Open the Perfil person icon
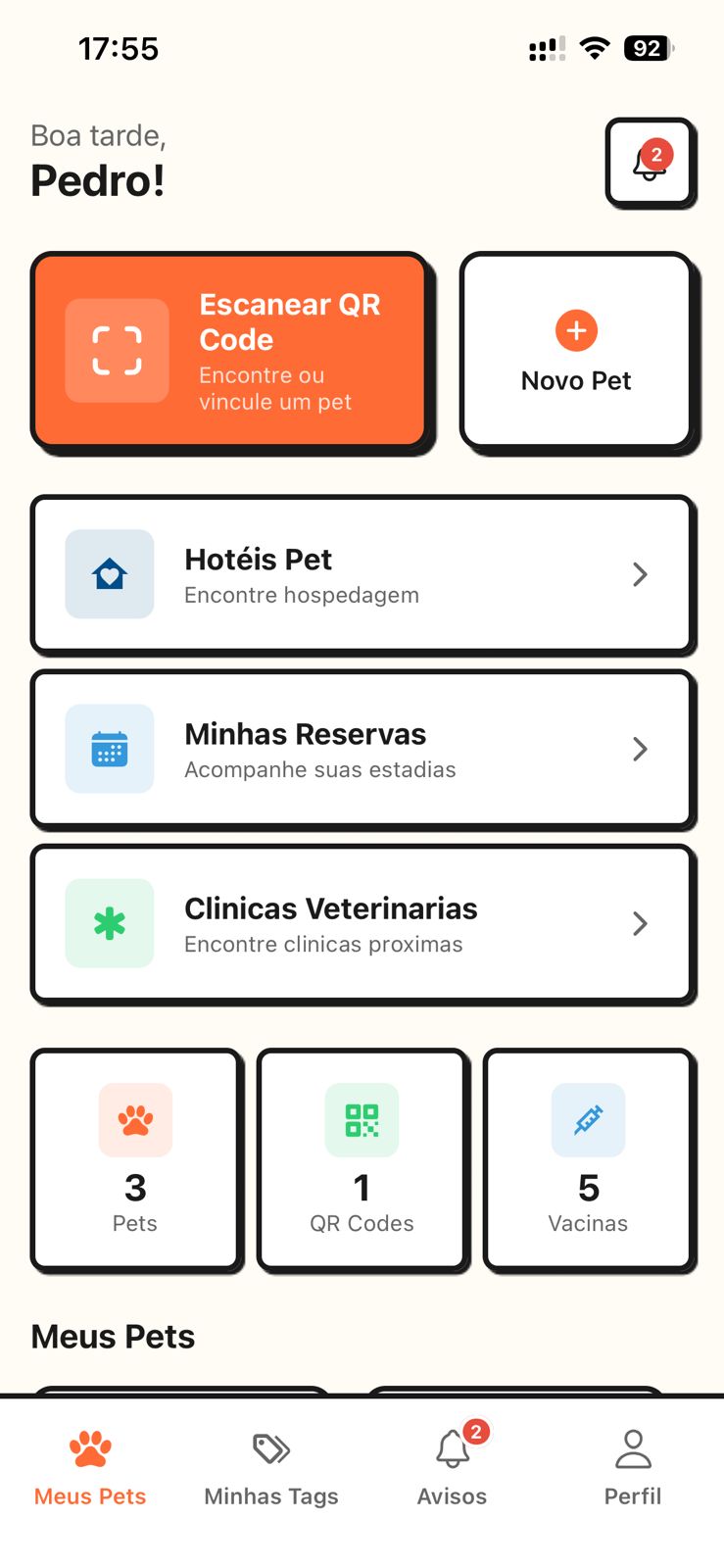This screenshot has height=1568, width=724. 632,1447
